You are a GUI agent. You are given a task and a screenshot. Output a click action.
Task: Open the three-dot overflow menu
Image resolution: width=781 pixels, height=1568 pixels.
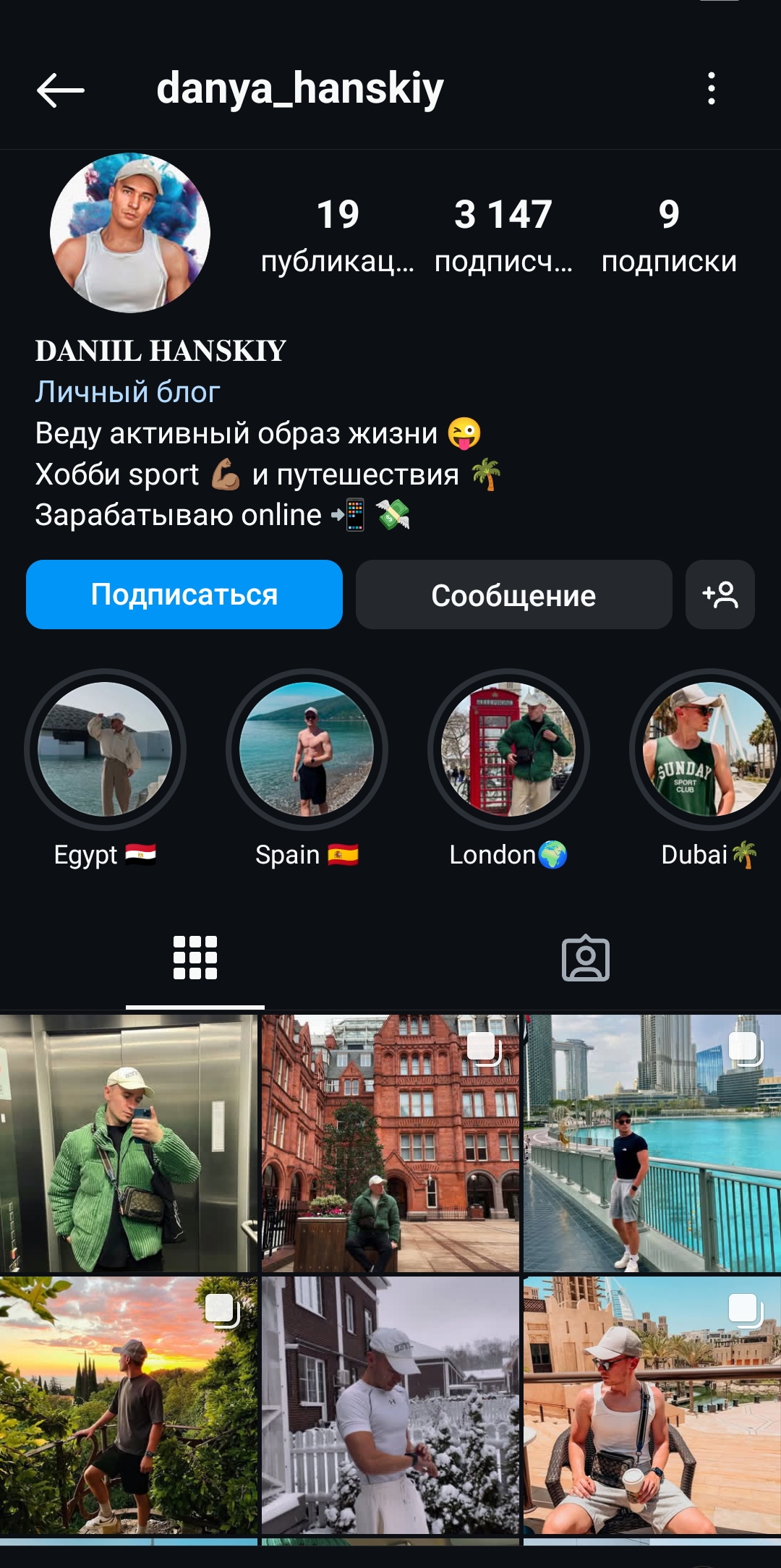pyautogui.click(x=712, y=89)
